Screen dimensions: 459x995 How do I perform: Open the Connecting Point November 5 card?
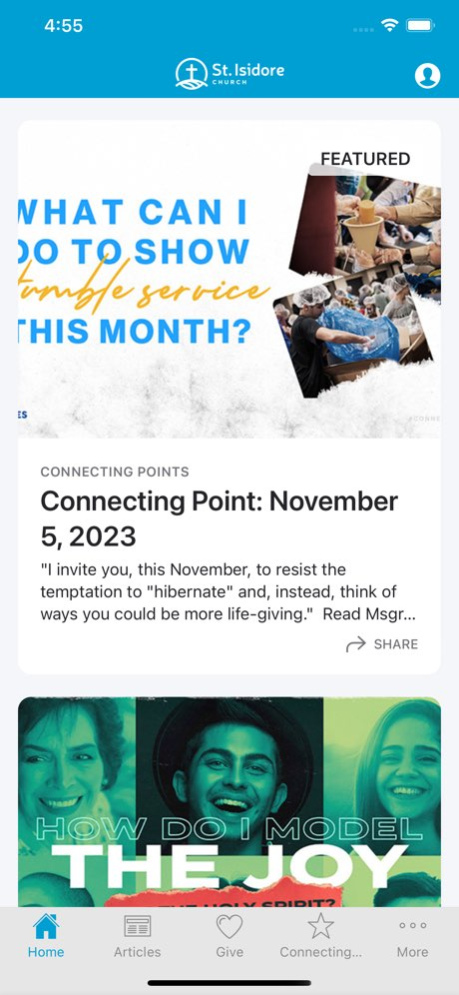pyautogui.click(x=229, y=397)
